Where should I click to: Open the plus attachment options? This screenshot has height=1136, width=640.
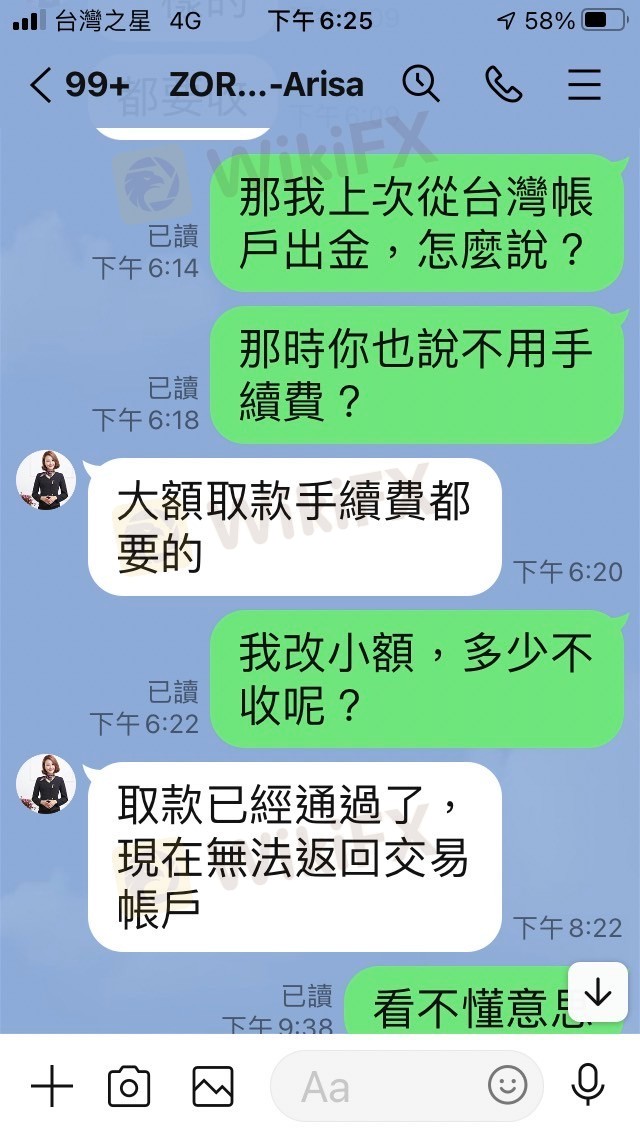[x=52, y=1086]
